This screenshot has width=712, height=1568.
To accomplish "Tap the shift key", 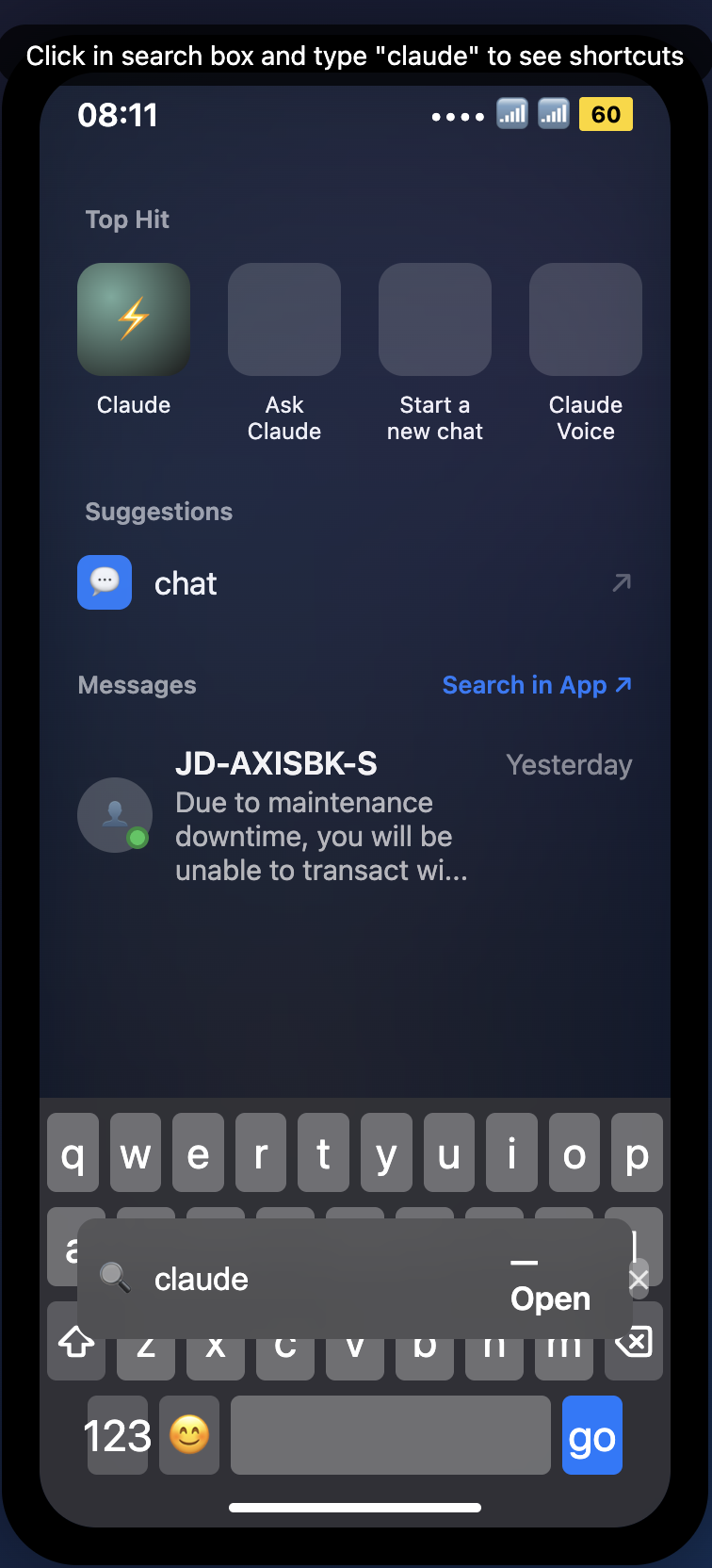I will click(76, 1342).
